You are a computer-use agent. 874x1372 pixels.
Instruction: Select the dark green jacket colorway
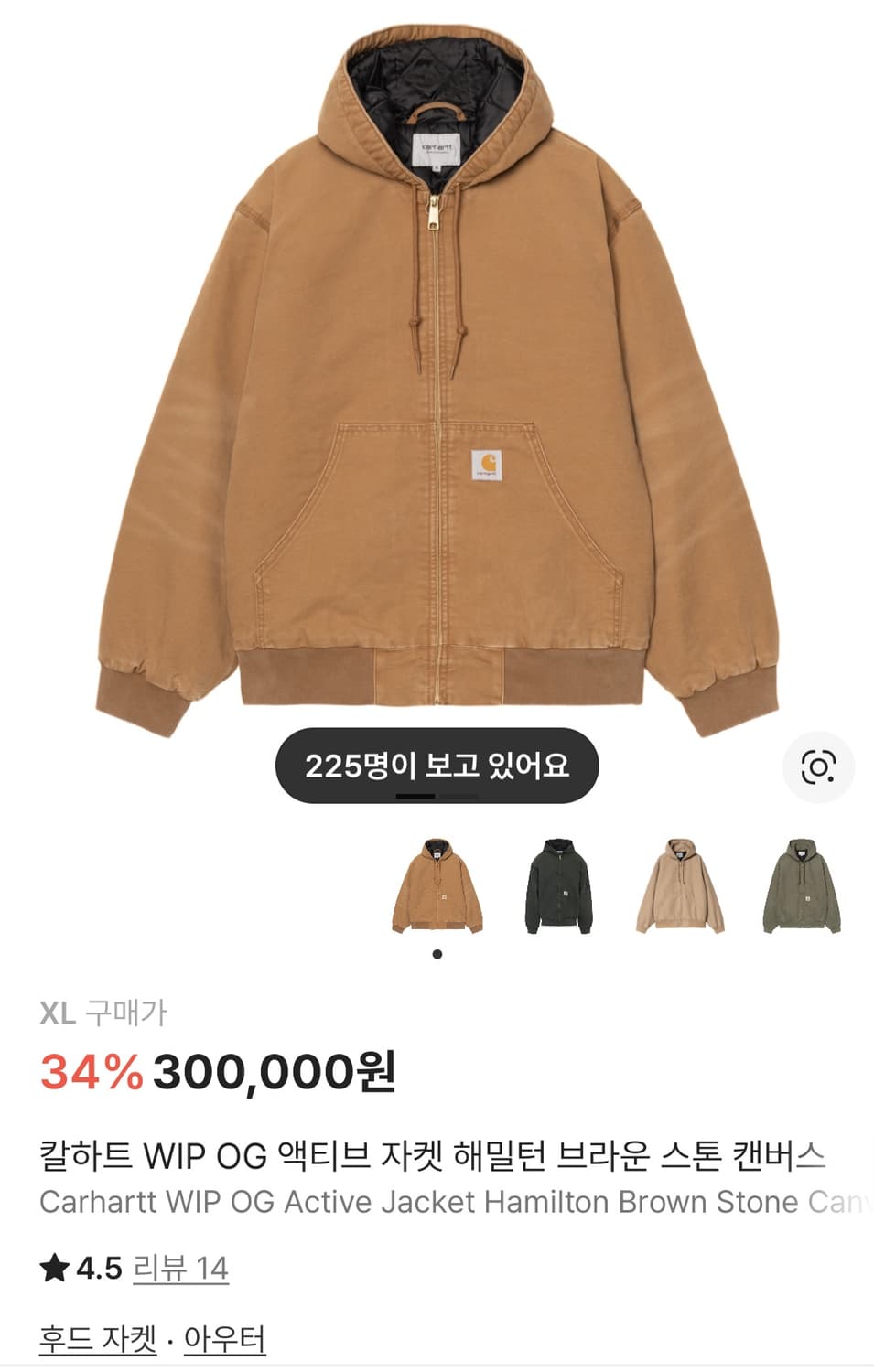(x=560, y=885)
